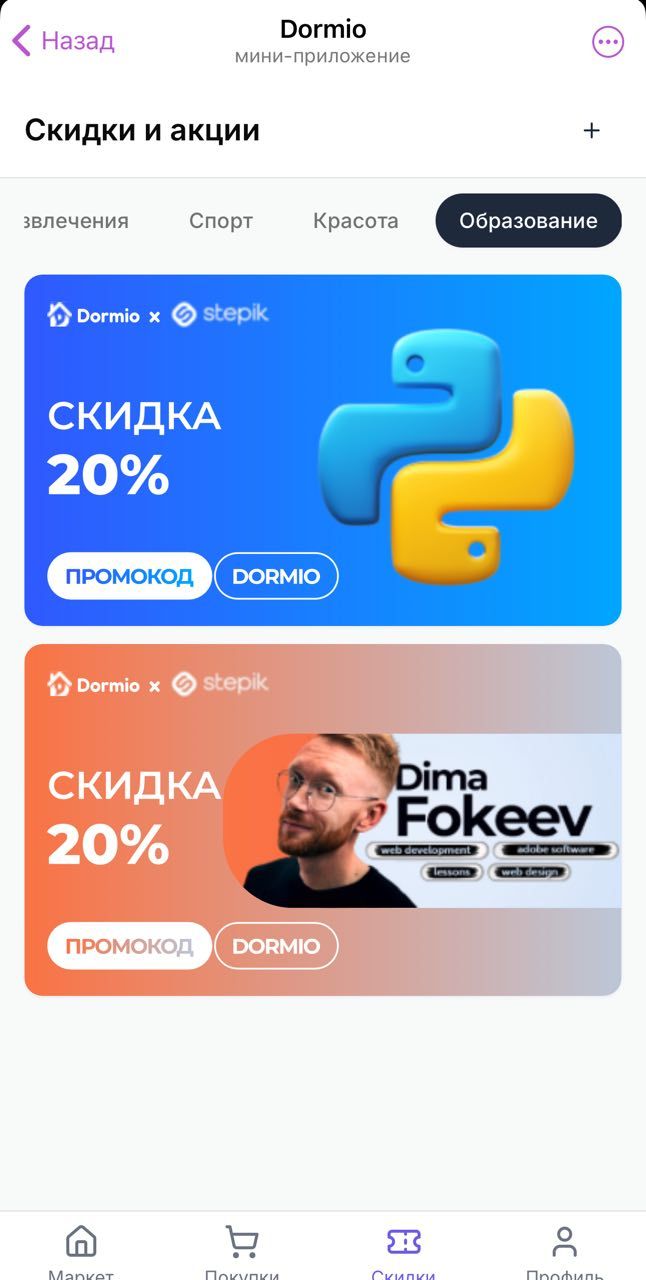Select the Образование category chip
The width and height of the screenshot is (646, 1280).
click(528, 221)
